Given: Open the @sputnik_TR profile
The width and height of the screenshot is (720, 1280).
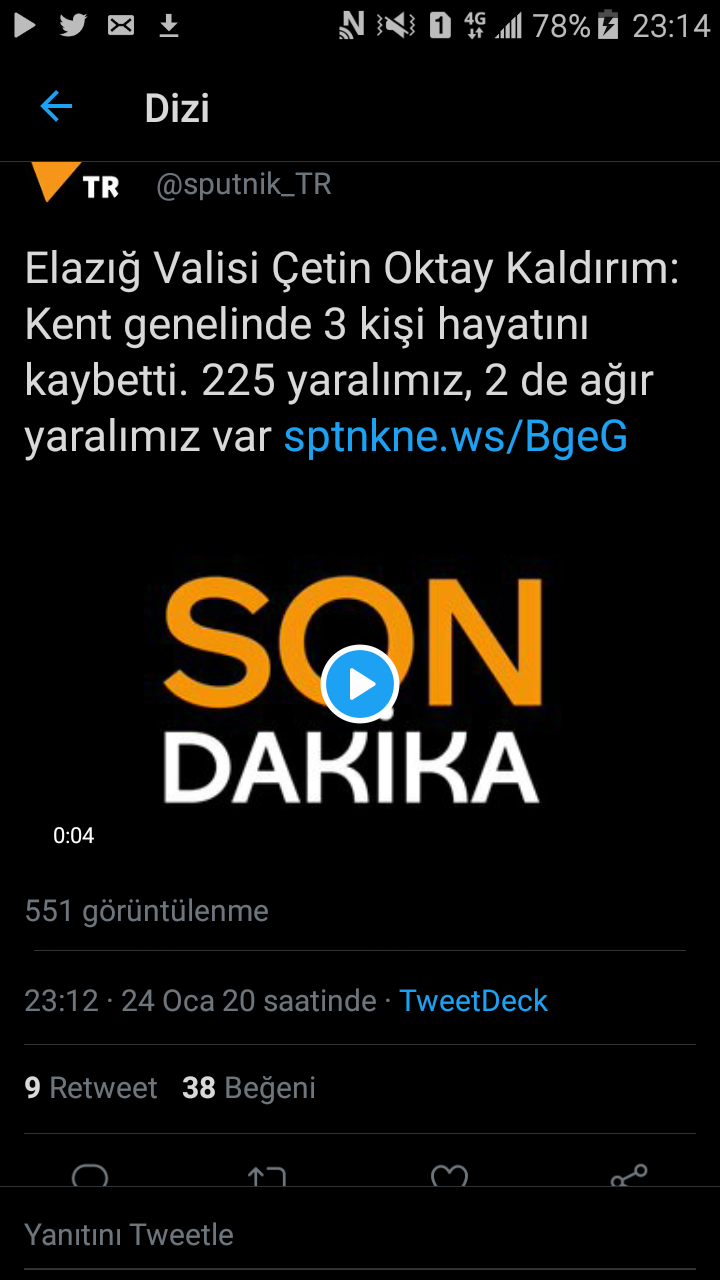Looking at the screenshot, I should click(243, 185).
